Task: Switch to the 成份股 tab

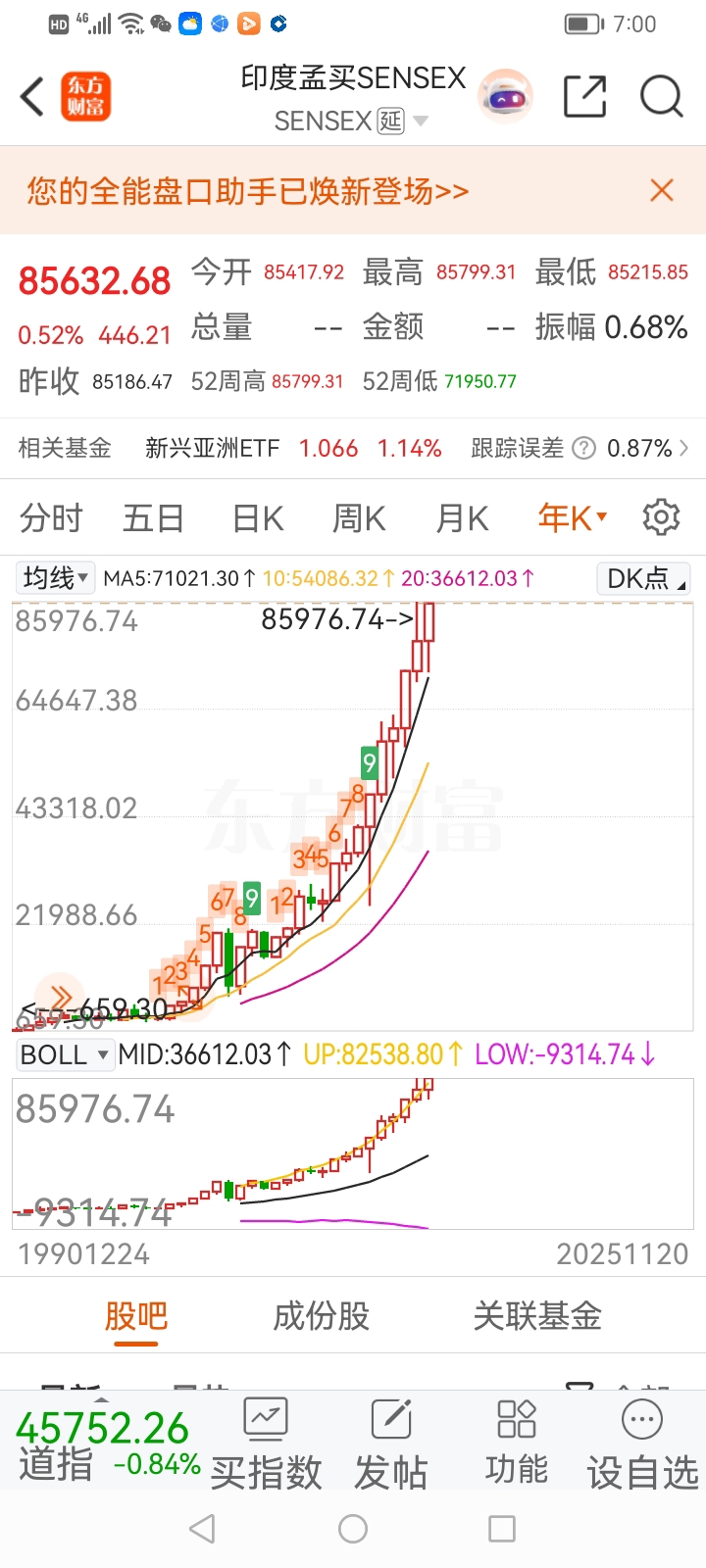Action: [322, 1315]
